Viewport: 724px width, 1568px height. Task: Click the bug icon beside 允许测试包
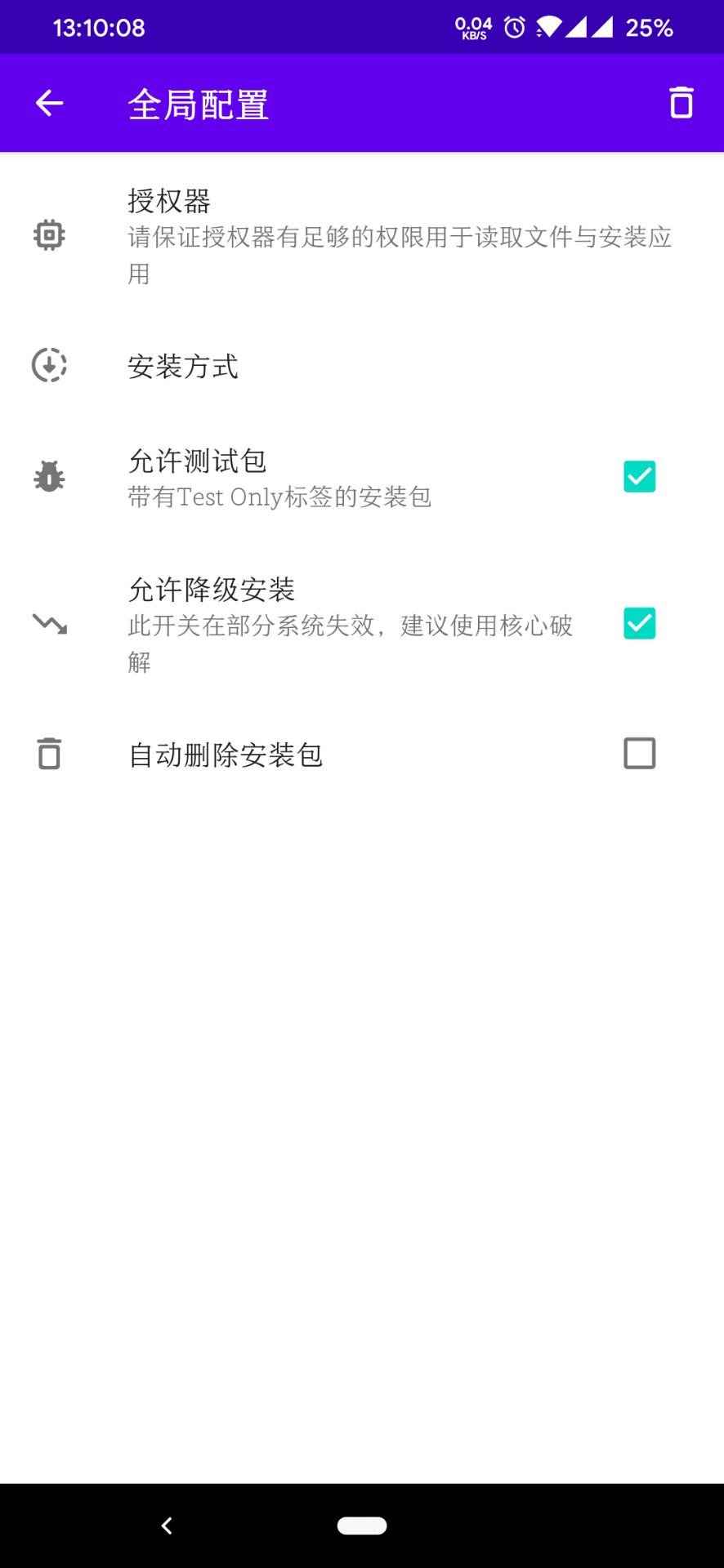[x=48, y=476]
